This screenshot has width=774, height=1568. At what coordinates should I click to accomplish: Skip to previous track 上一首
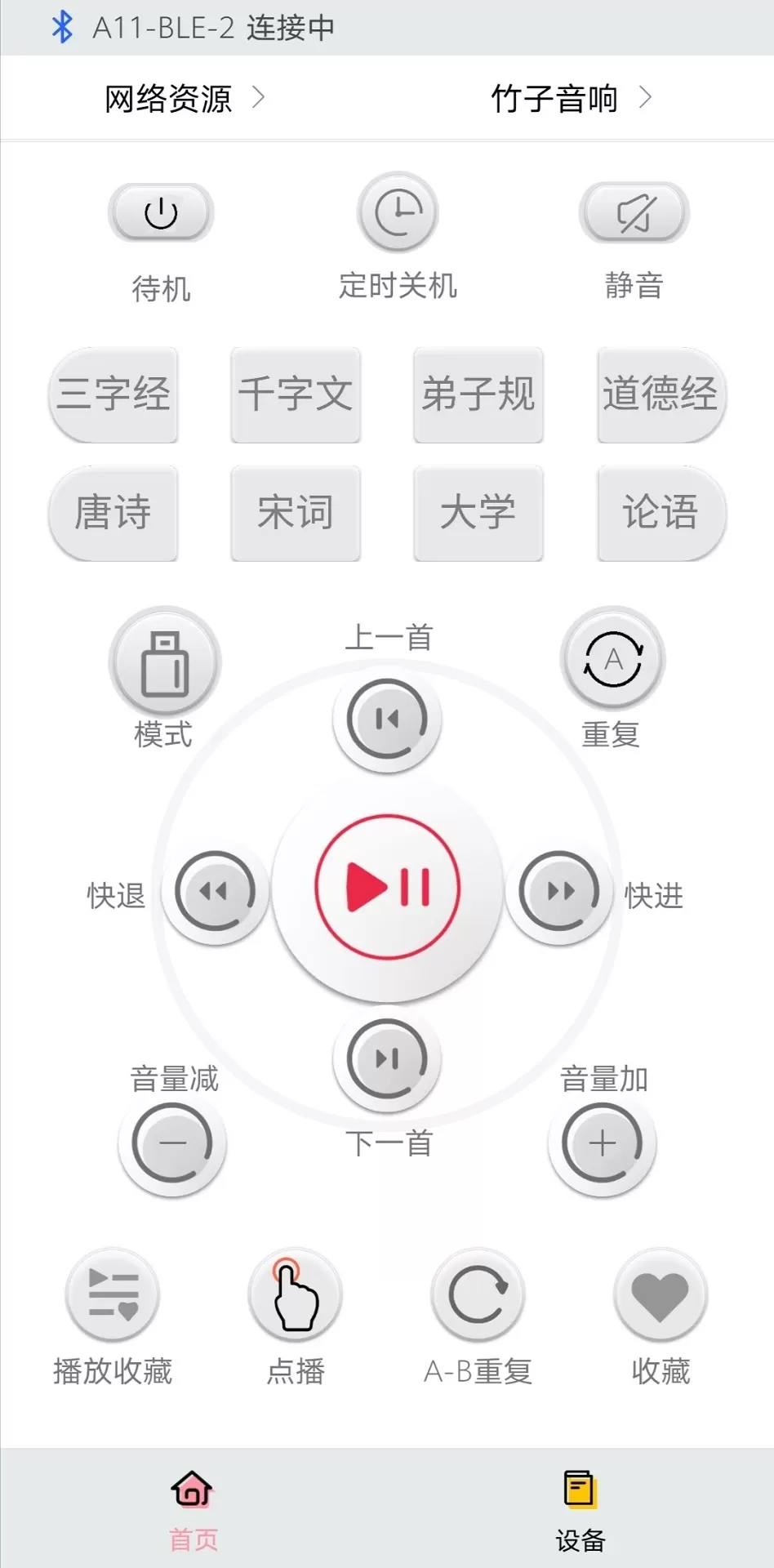(x=387, y=719)
